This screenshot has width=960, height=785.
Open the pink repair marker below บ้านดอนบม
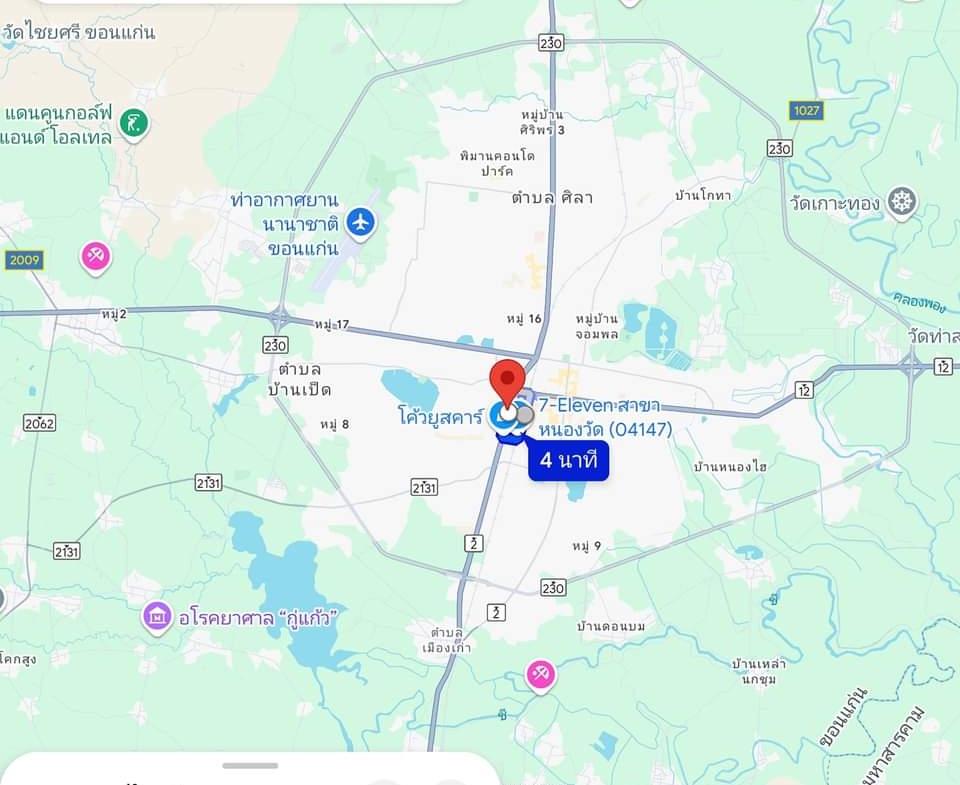coord(541,675)
